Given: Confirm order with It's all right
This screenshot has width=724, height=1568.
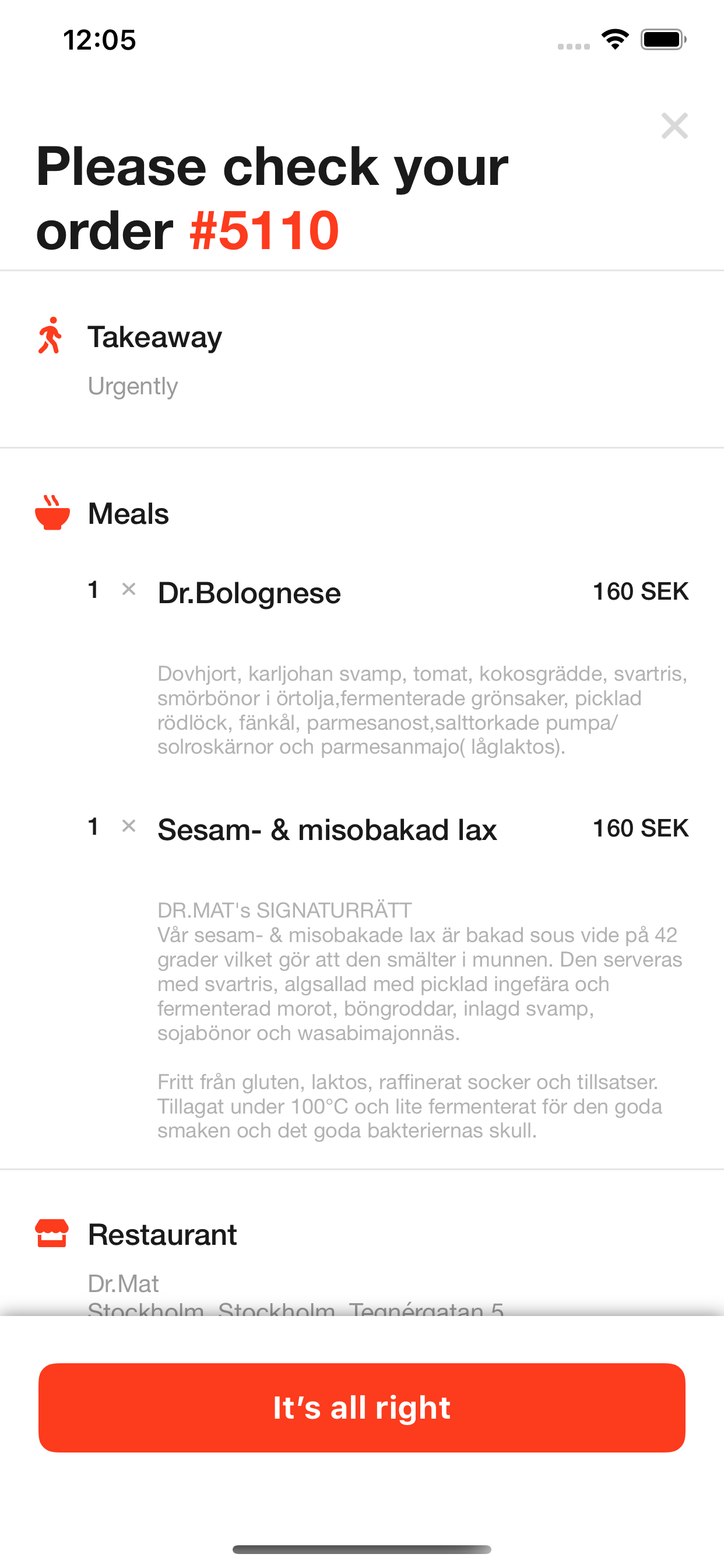Looking at the screenshot, I should (362, 1408).
